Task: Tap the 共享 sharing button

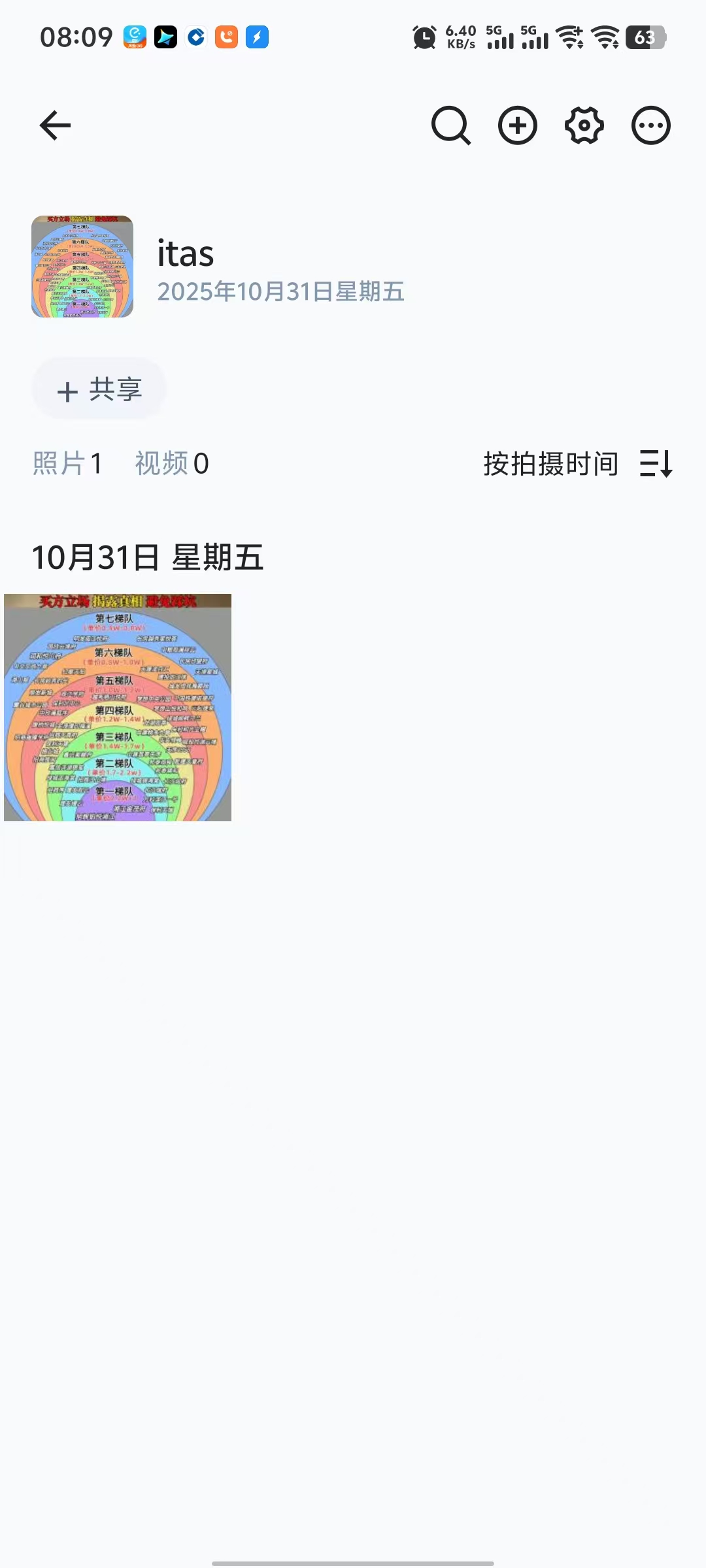Action: [x=99, y=389]
